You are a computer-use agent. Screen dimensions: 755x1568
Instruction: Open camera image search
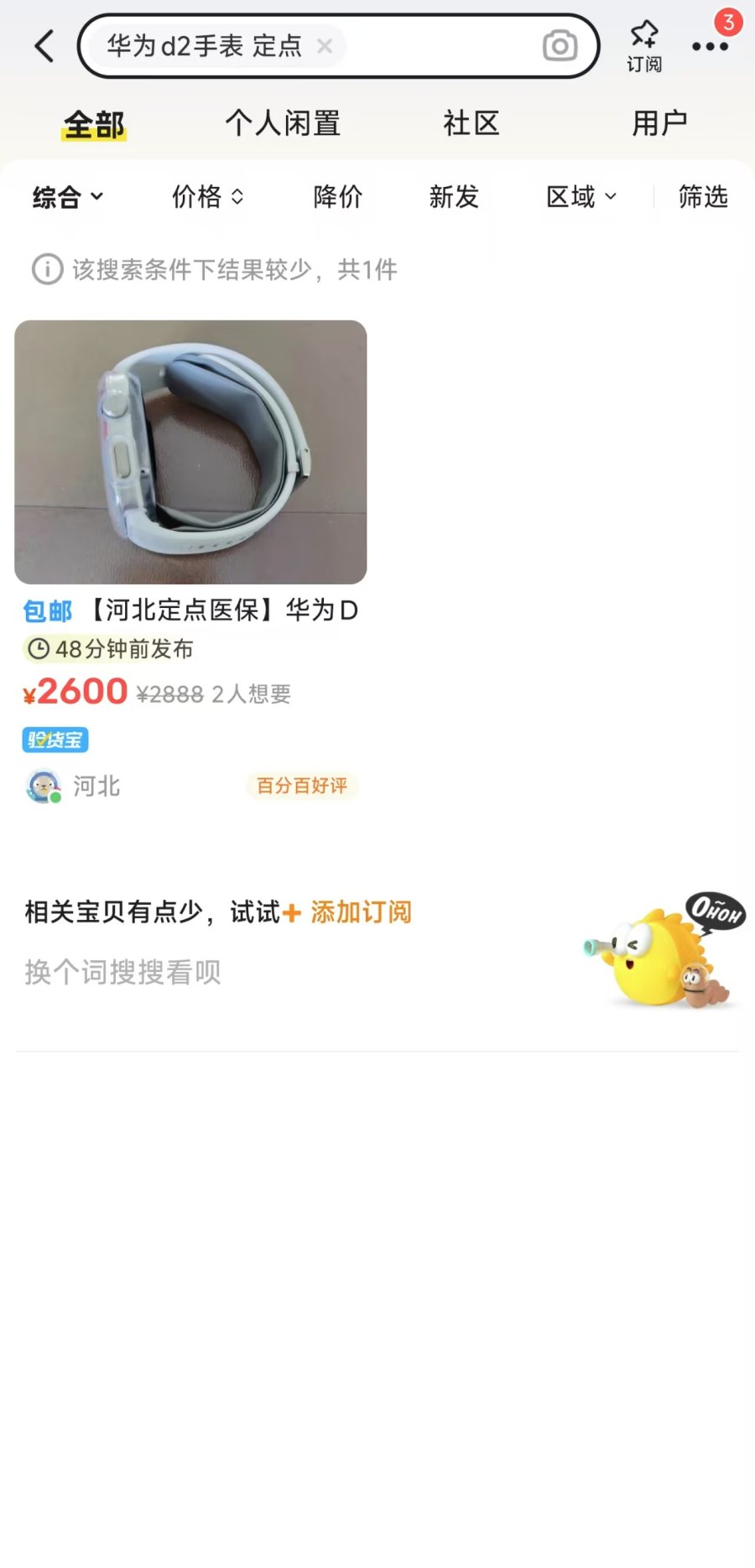[560, 46]
